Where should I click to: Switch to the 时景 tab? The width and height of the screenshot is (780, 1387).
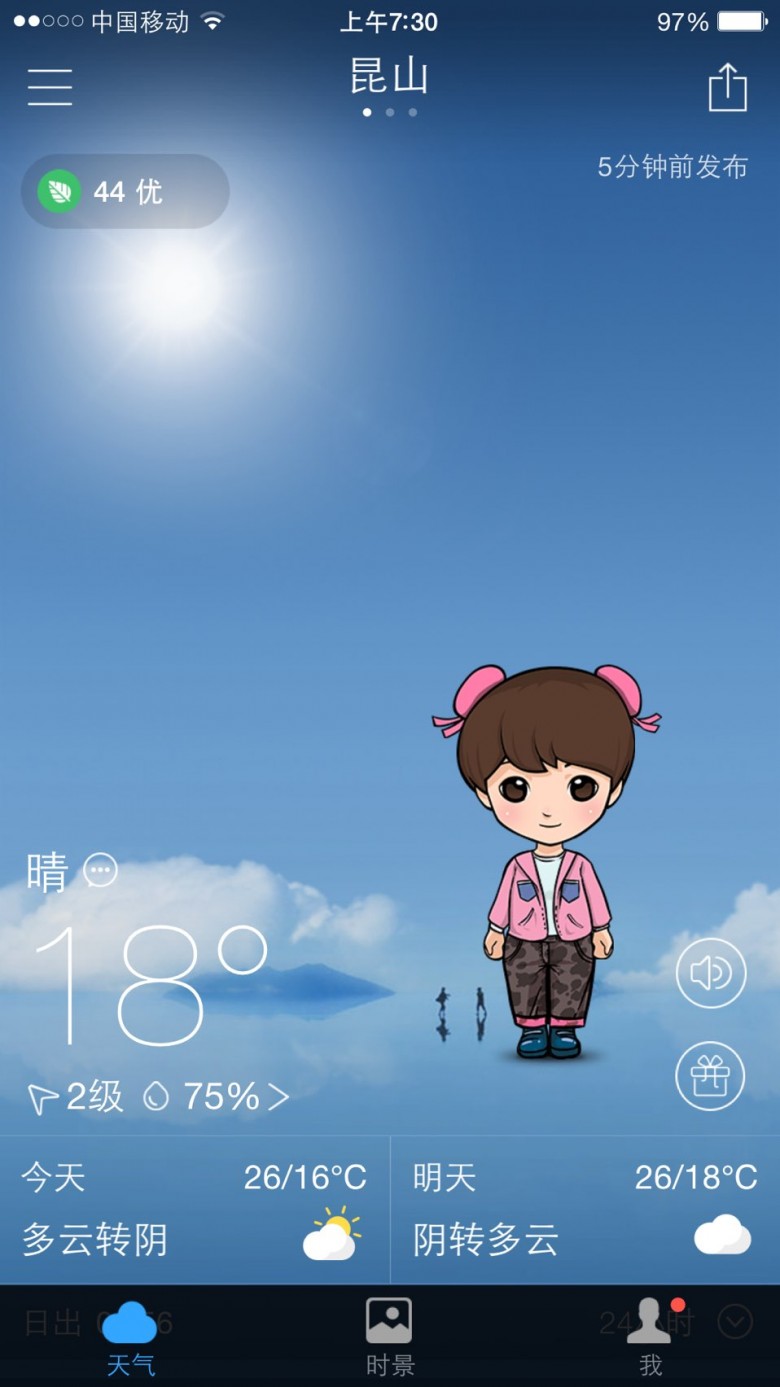click(x=390, y=1337)
